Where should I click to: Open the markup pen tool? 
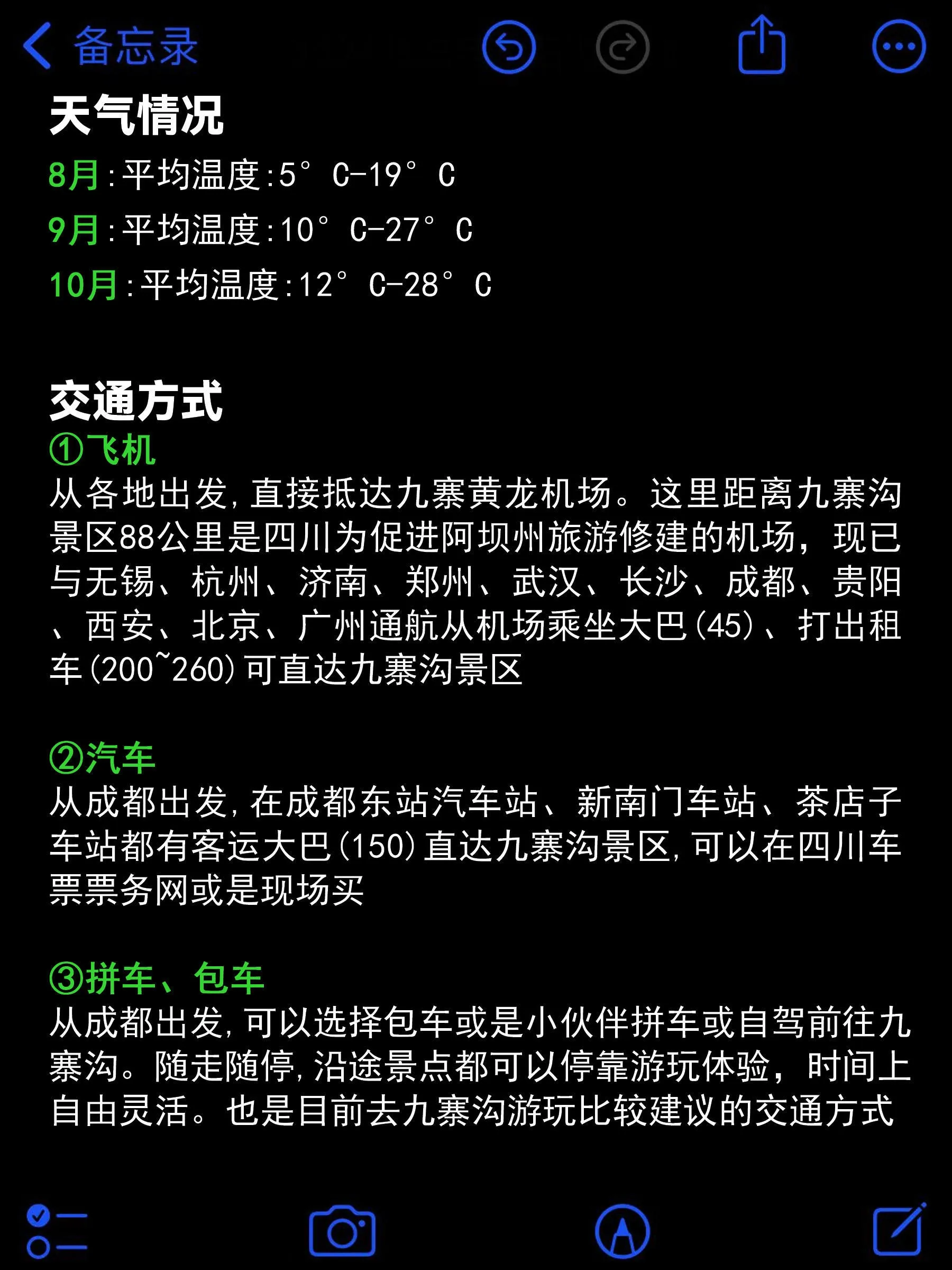tap(623, 1231)
